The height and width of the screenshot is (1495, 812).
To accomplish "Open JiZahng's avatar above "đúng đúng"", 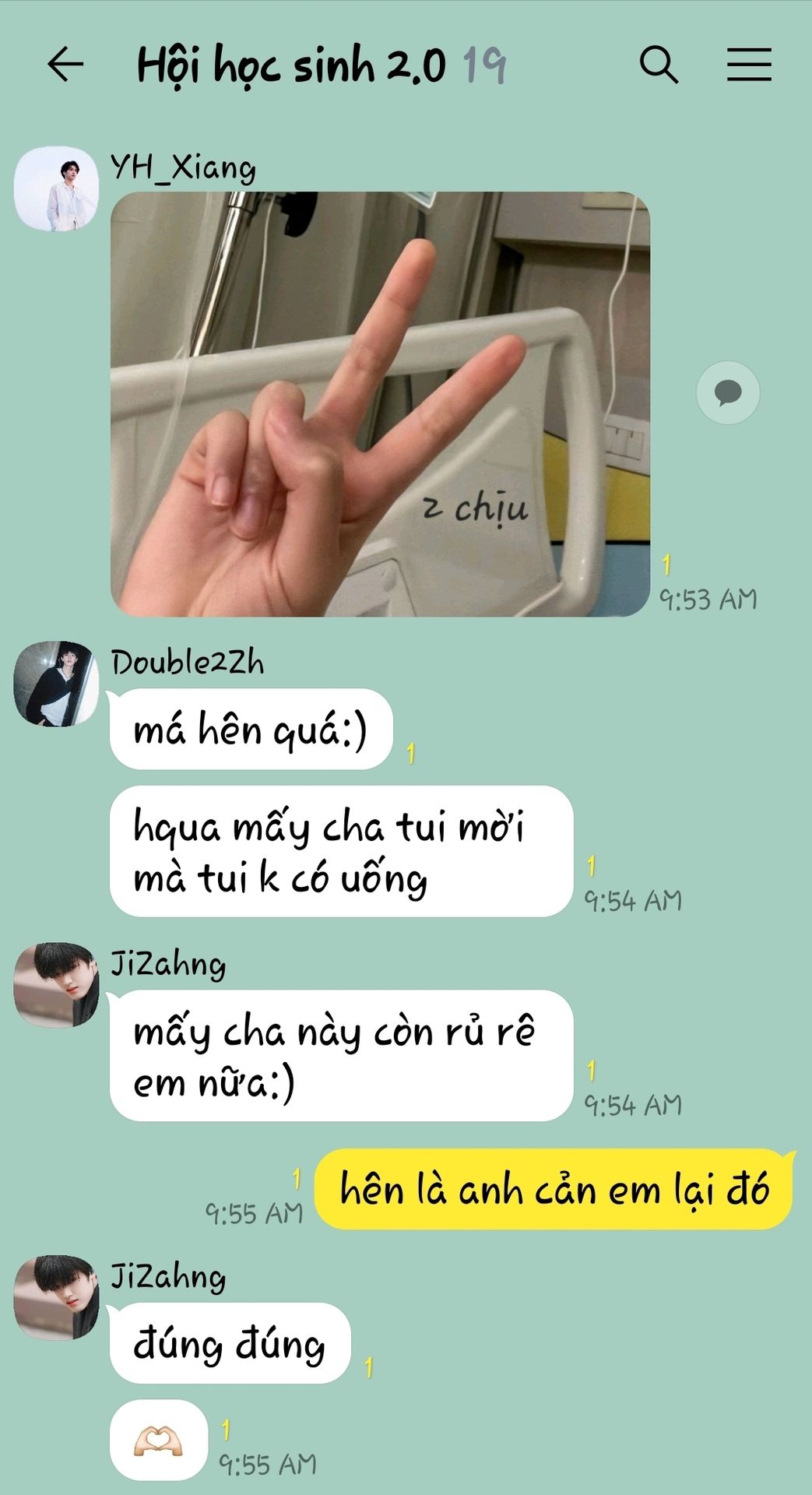I will pyautogui.click(x=56, y=1297).
